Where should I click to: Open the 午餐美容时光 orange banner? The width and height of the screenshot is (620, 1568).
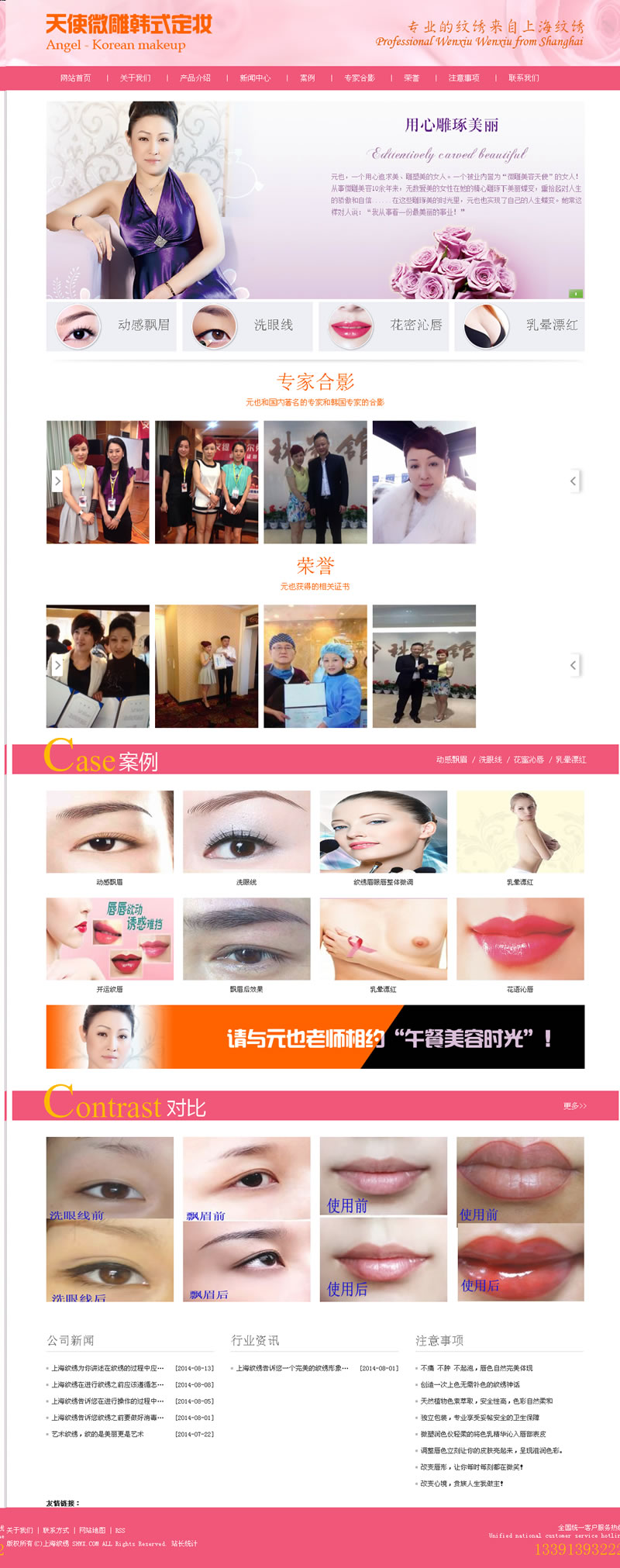[315, 1037]
